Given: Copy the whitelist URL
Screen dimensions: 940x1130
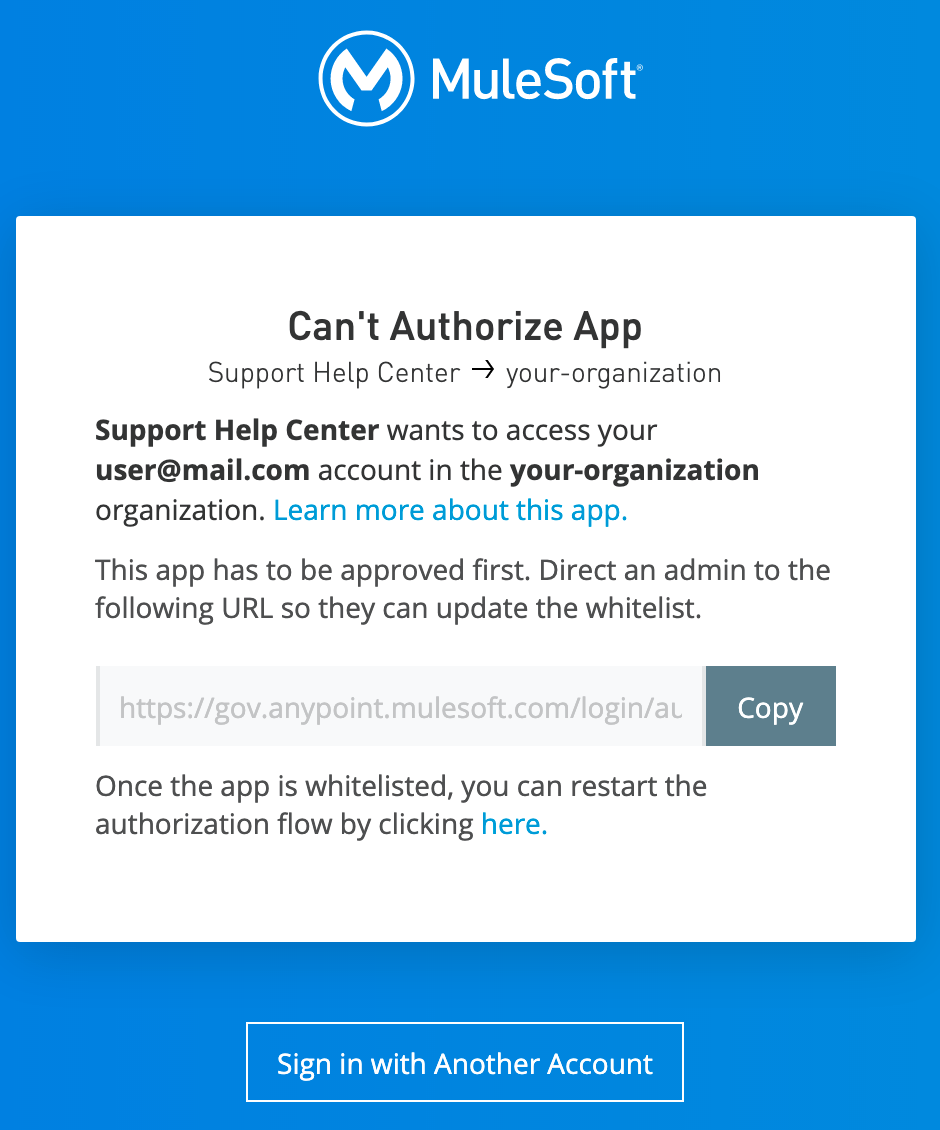Looking at the screenshot, I should (x=770, y=707).
